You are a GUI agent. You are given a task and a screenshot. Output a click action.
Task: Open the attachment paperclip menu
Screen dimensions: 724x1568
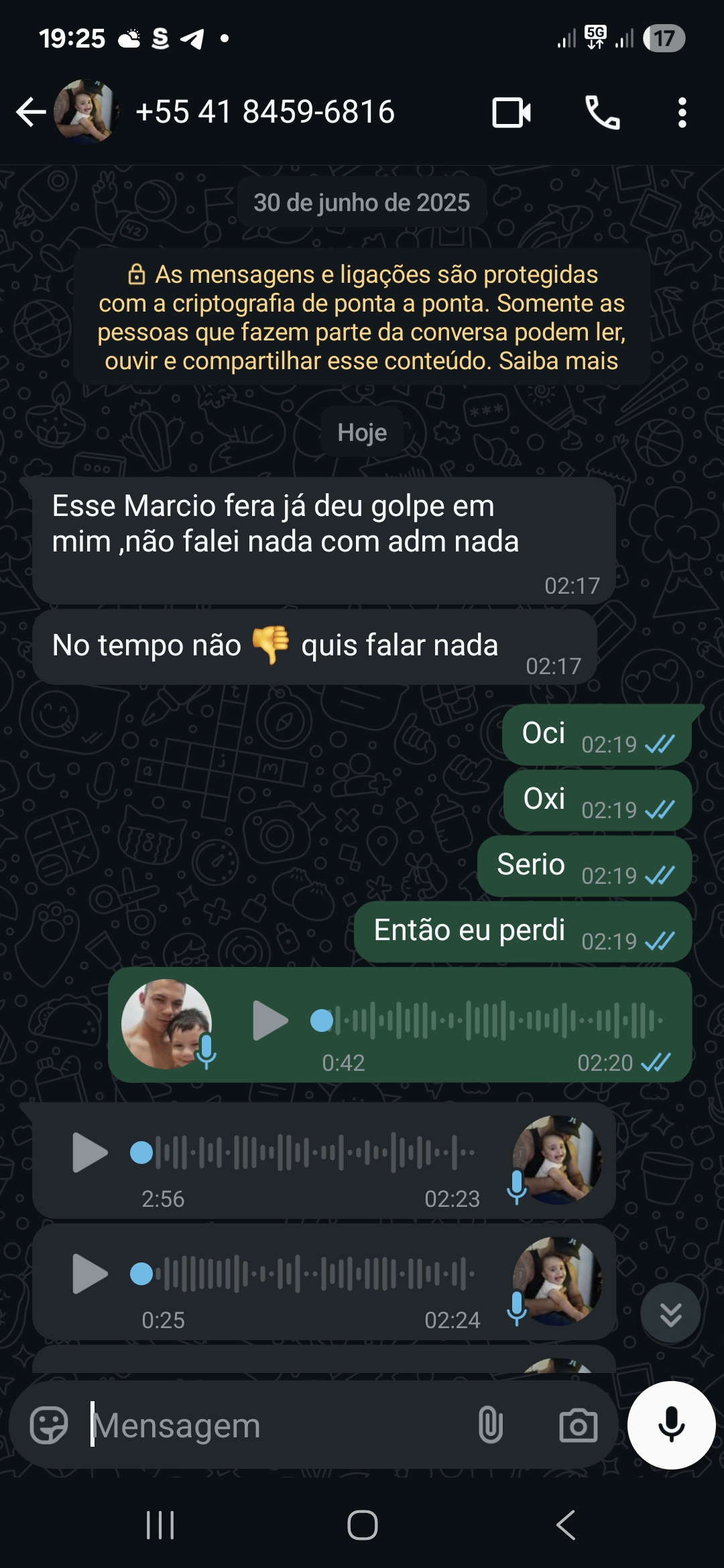click(x=490, y=1425)
